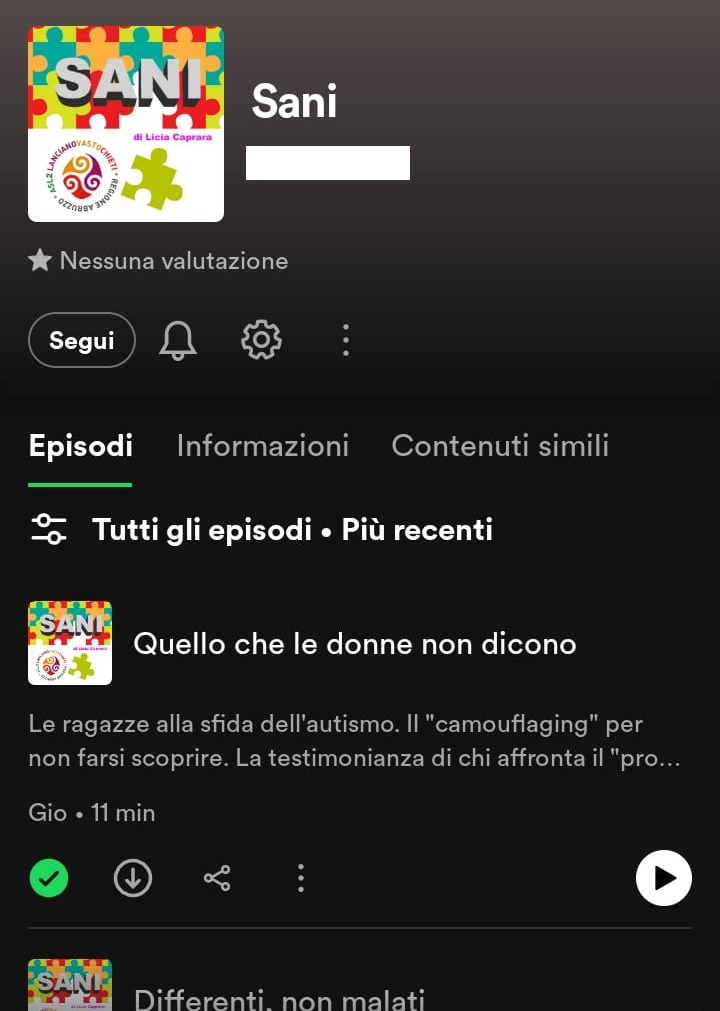Screen dimensions: 720x1011
Task: Tap the green checkmark on the first episode
Action: [x=49, y=878]
